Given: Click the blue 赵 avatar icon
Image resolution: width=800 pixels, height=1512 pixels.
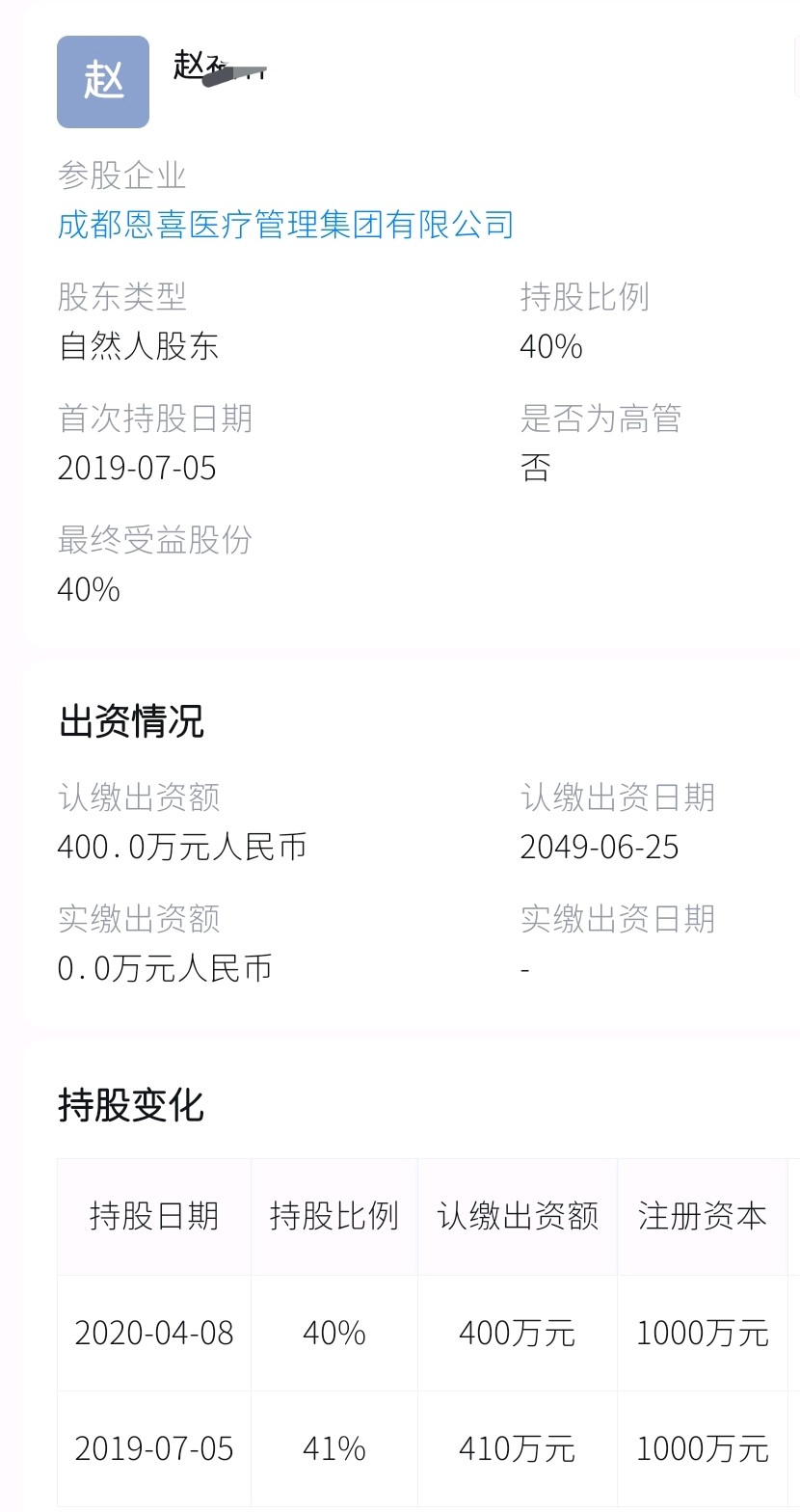Looking at the screenshot, I should pos(102,81).
